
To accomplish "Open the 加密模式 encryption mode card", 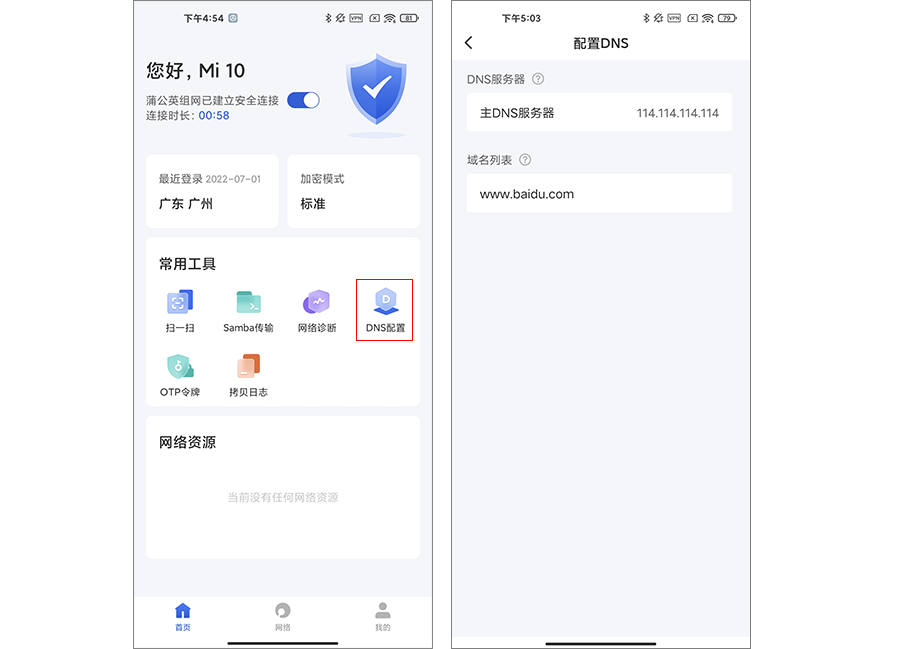I will coord(353,191).
